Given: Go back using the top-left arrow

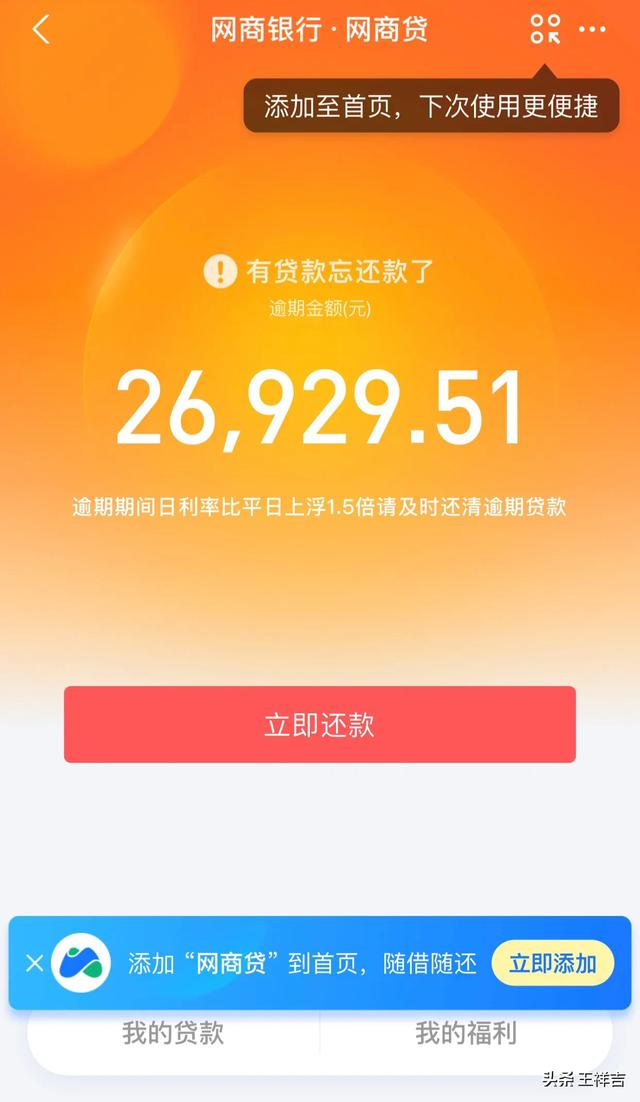Looking at the screenshot, I should click(x=40, y=30).
